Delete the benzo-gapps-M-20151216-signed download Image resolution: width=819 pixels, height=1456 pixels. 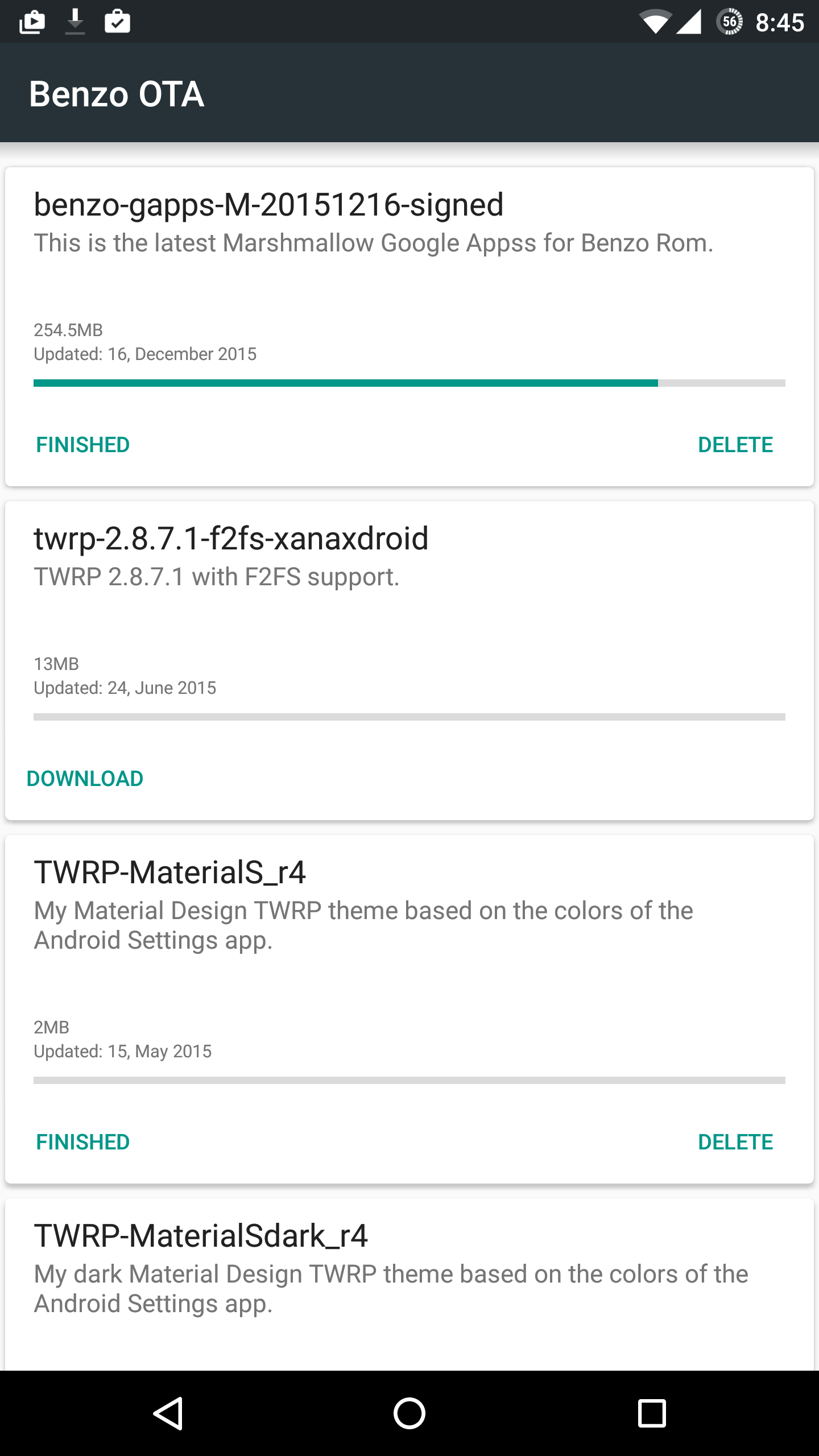coord(735,445)
